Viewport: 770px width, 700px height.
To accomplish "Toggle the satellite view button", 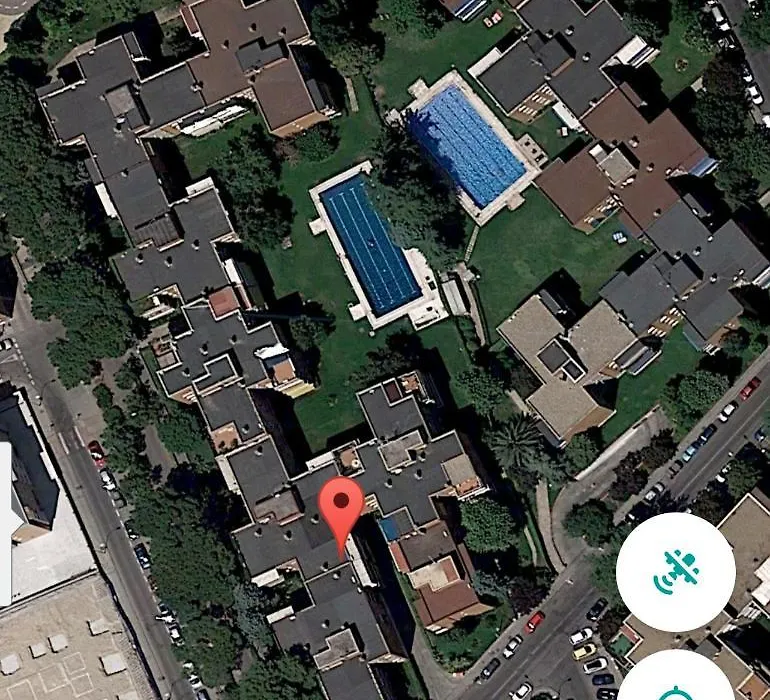I will click(x=675, y=572).
